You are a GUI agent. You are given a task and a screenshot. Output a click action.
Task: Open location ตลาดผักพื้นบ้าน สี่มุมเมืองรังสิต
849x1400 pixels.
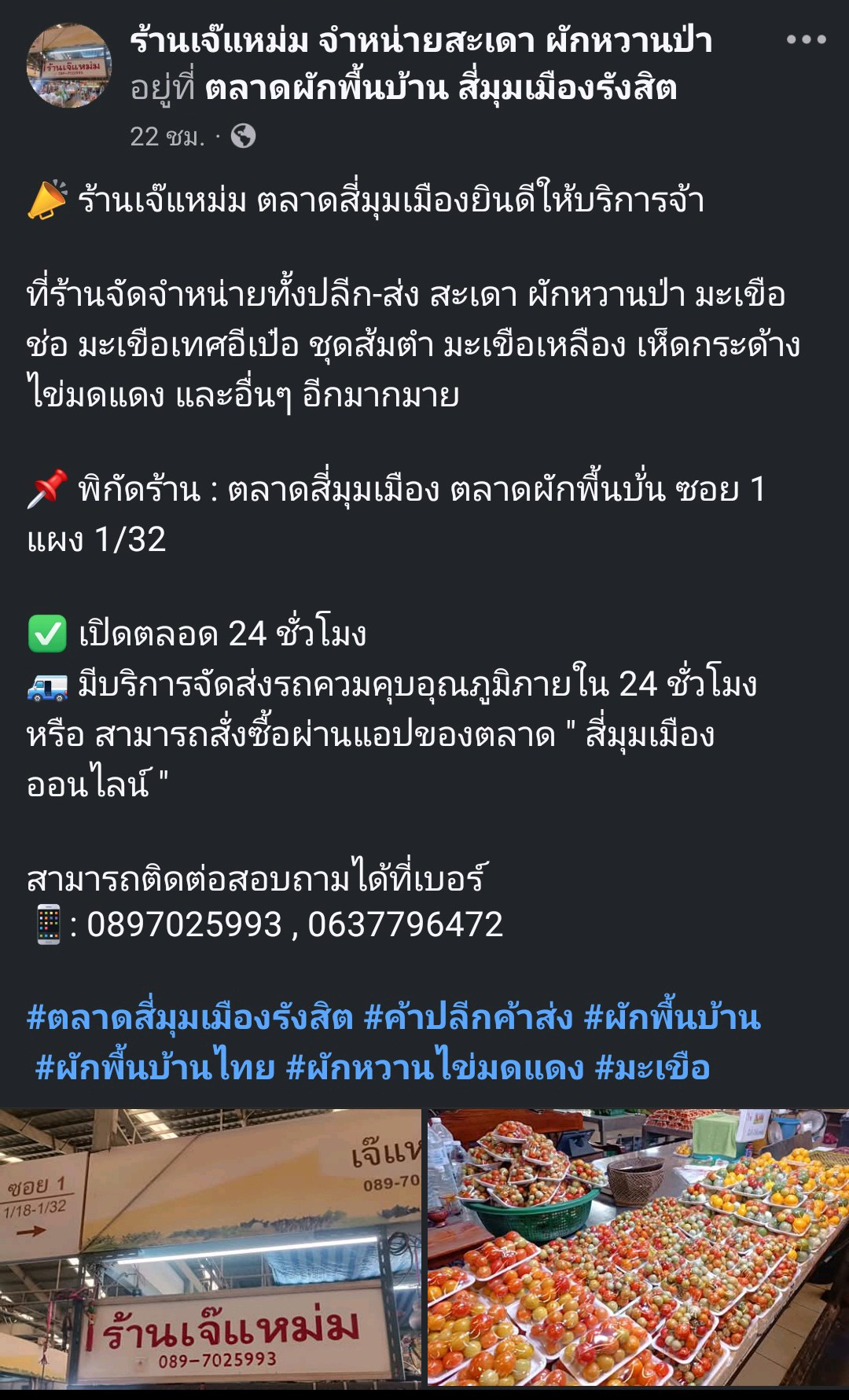(x=441, y=88)
